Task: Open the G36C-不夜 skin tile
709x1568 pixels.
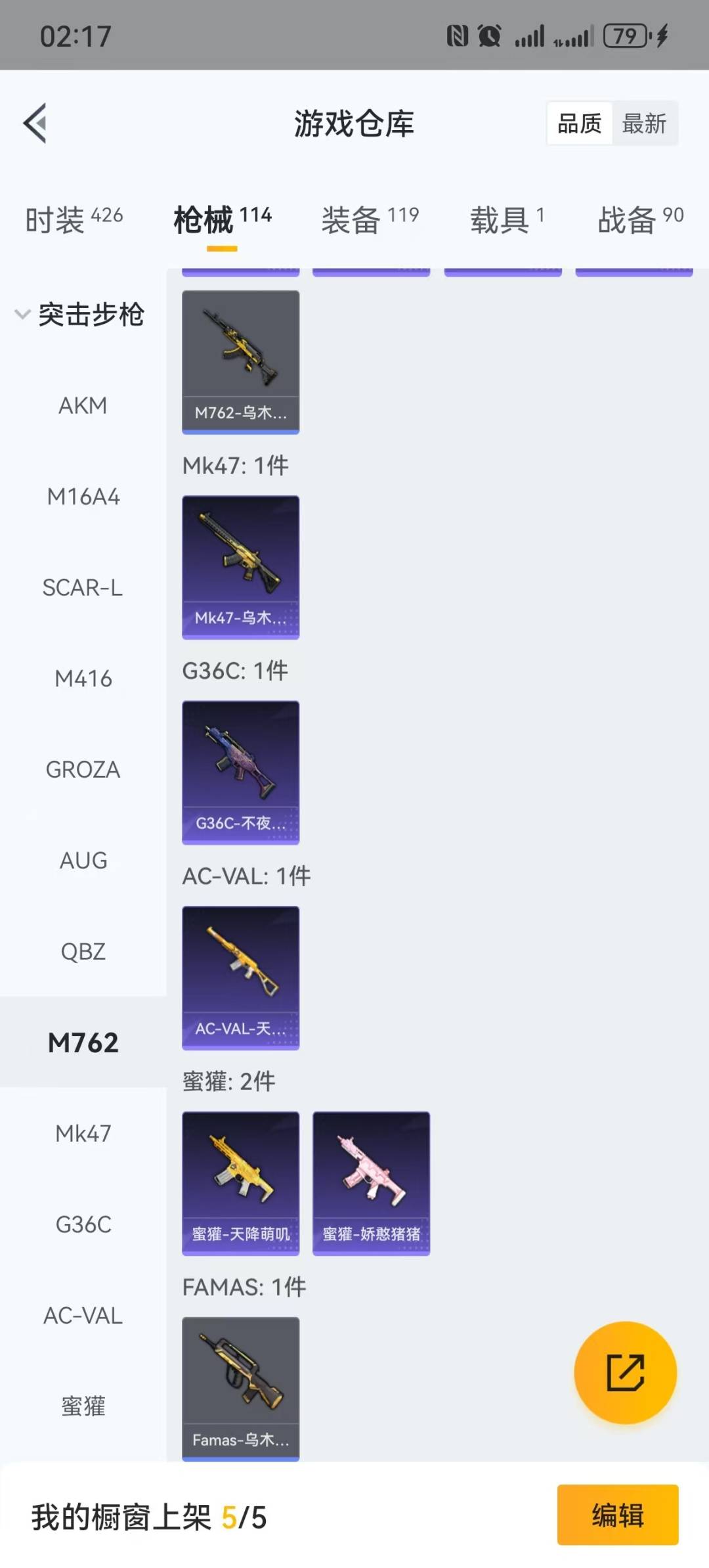Action: [240, 772]
